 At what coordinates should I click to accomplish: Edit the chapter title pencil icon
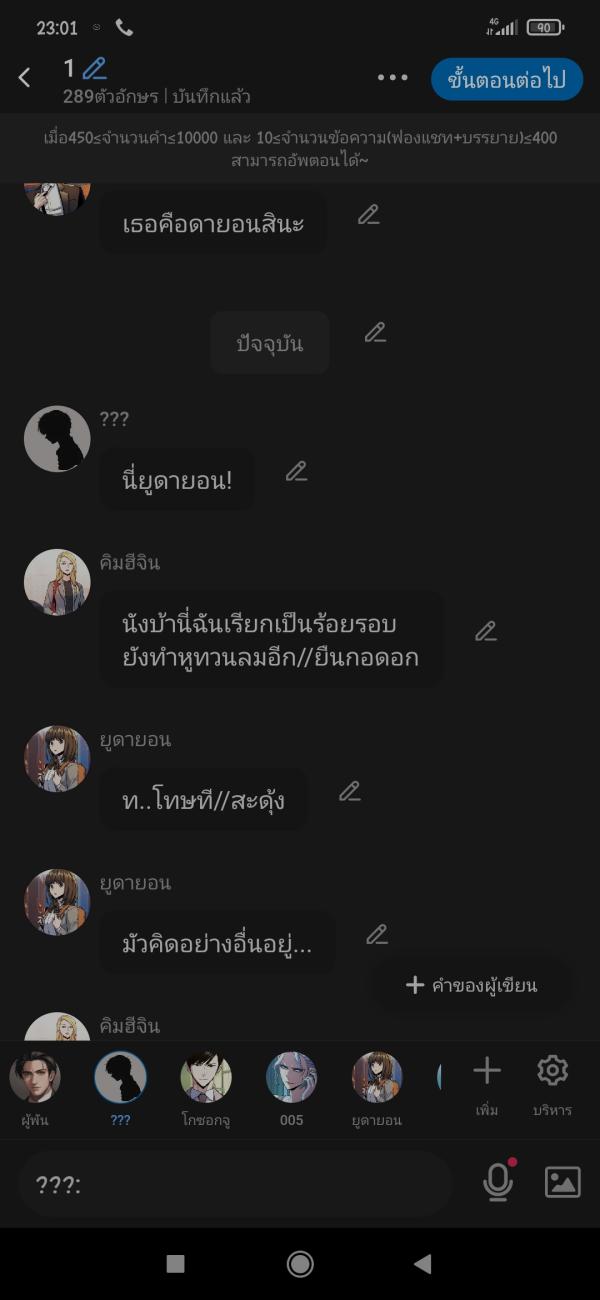pyautogui.click(x=95, y=69)
